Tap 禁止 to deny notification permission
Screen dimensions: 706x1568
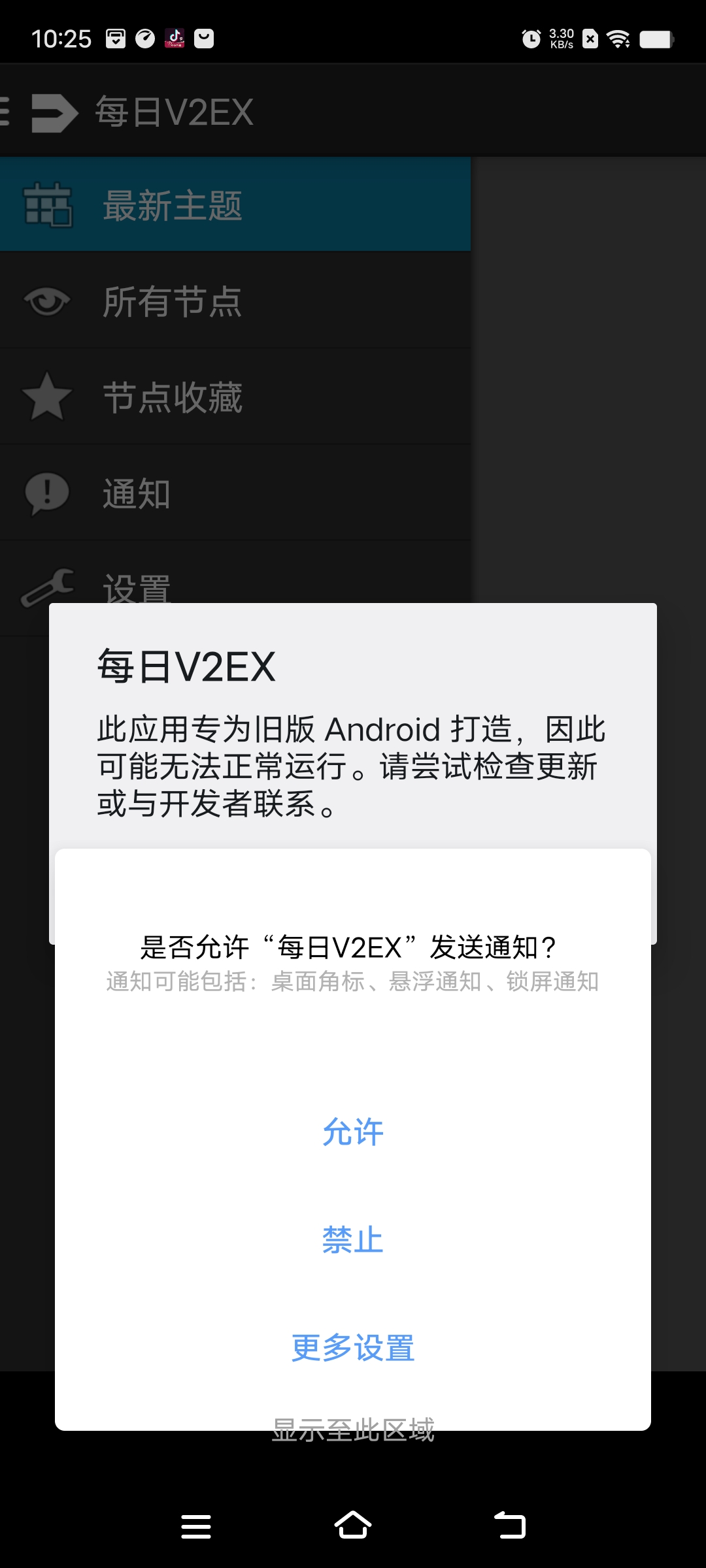352,1238
